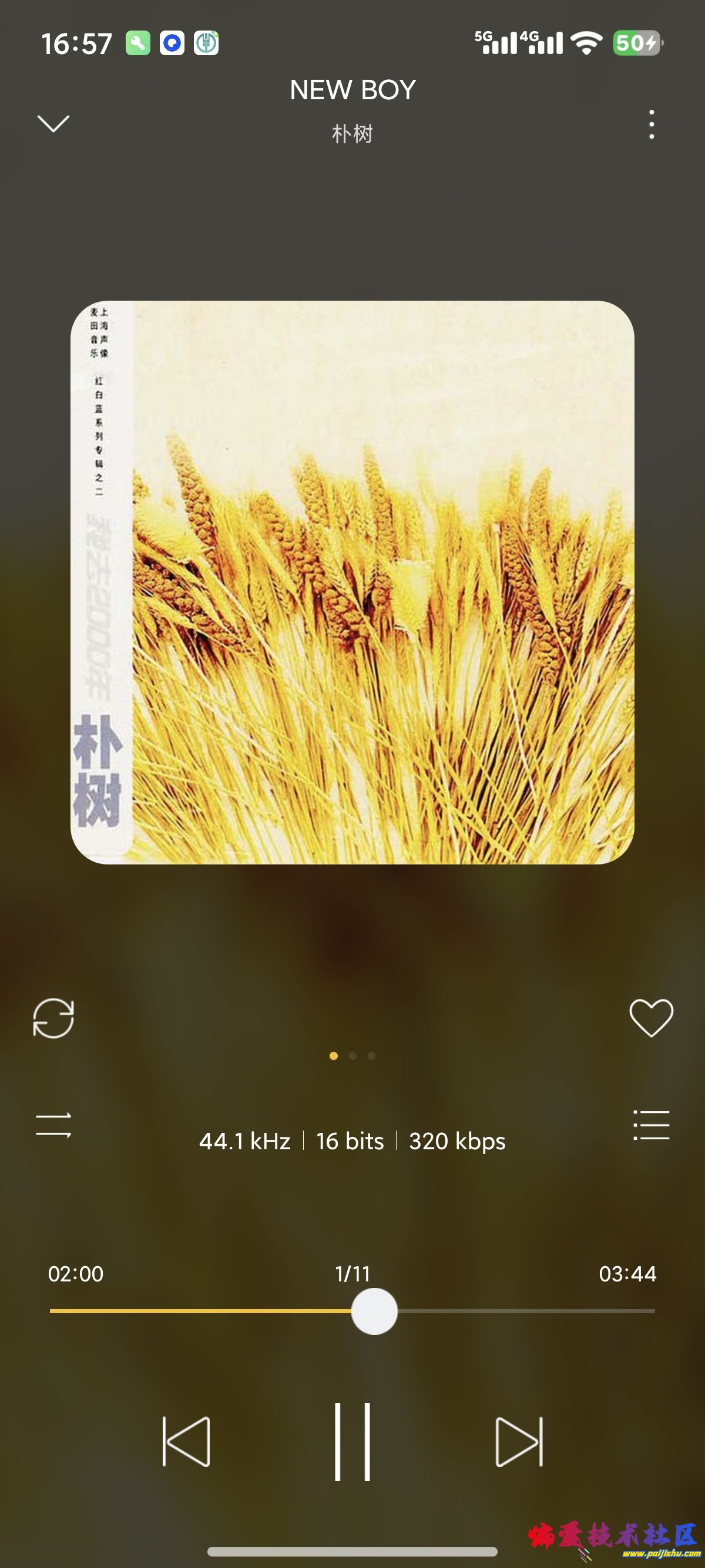This screenshot has height=1568, width=705.
Task: Favorite NEW BOY with the heart
Action: pyautogui.click(x=651, y=1018)
